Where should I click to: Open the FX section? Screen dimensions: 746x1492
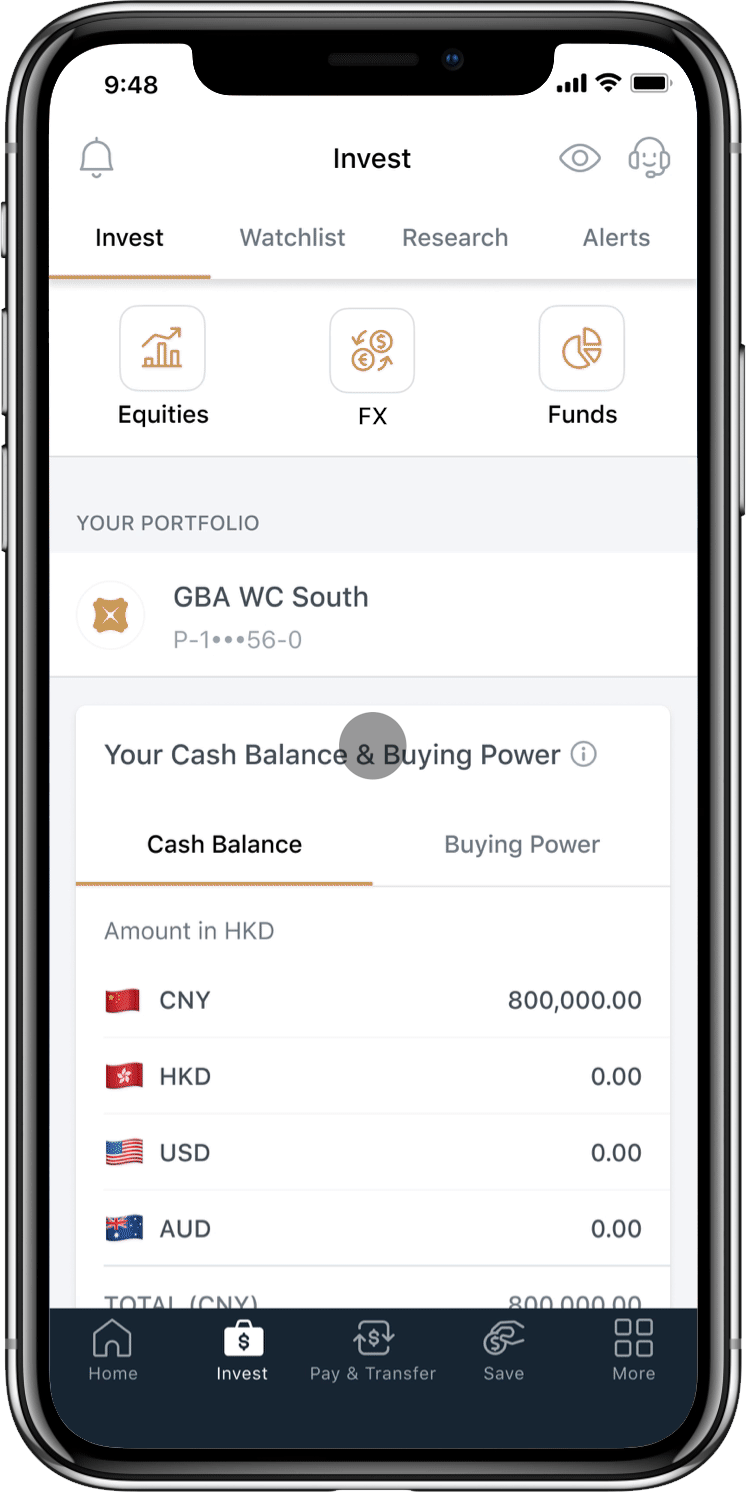[372, 366]
